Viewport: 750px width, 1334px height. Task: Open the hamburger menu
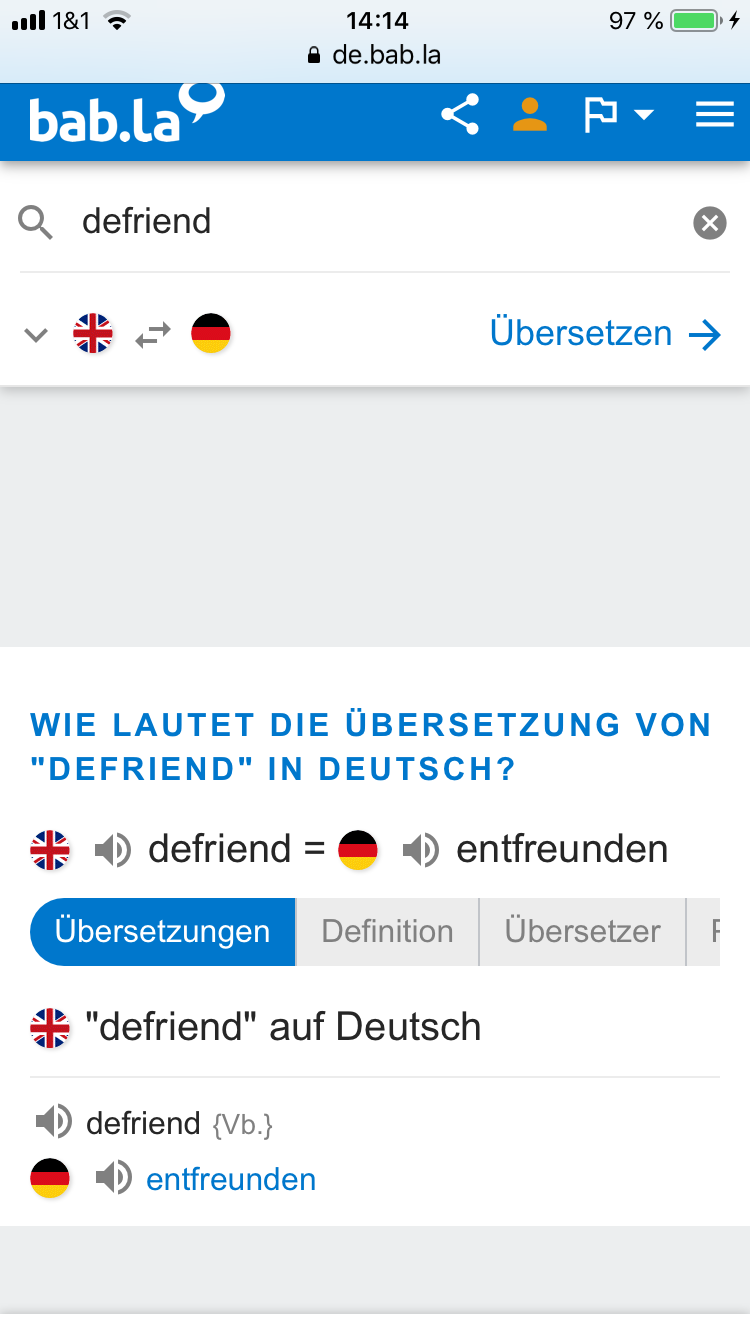point(715,115)
